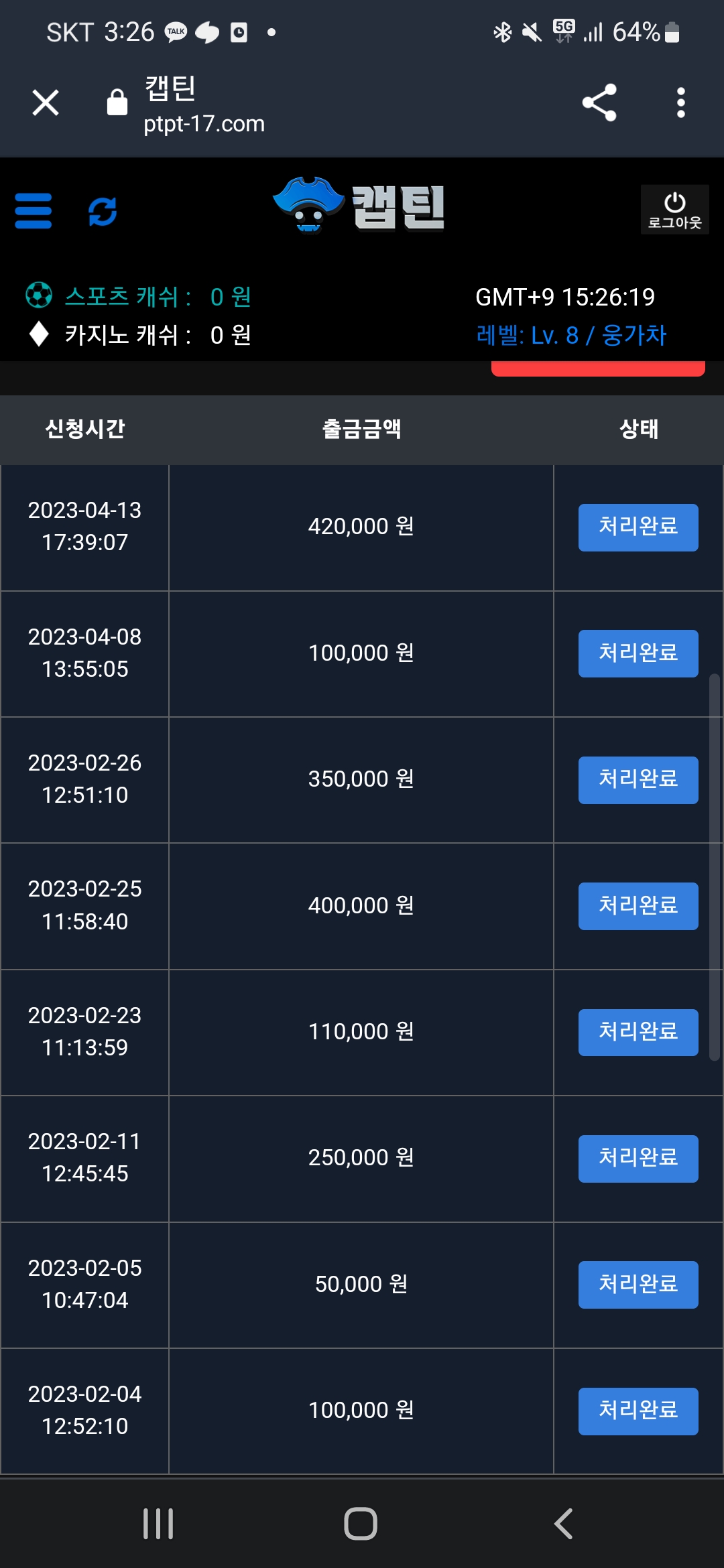Tap 처리완료 on the 2023-02-04 withdrawal
Image resolution: width=724 pixels, height=1568 pixels.
pyautogui.click(x=638, y=1411)
